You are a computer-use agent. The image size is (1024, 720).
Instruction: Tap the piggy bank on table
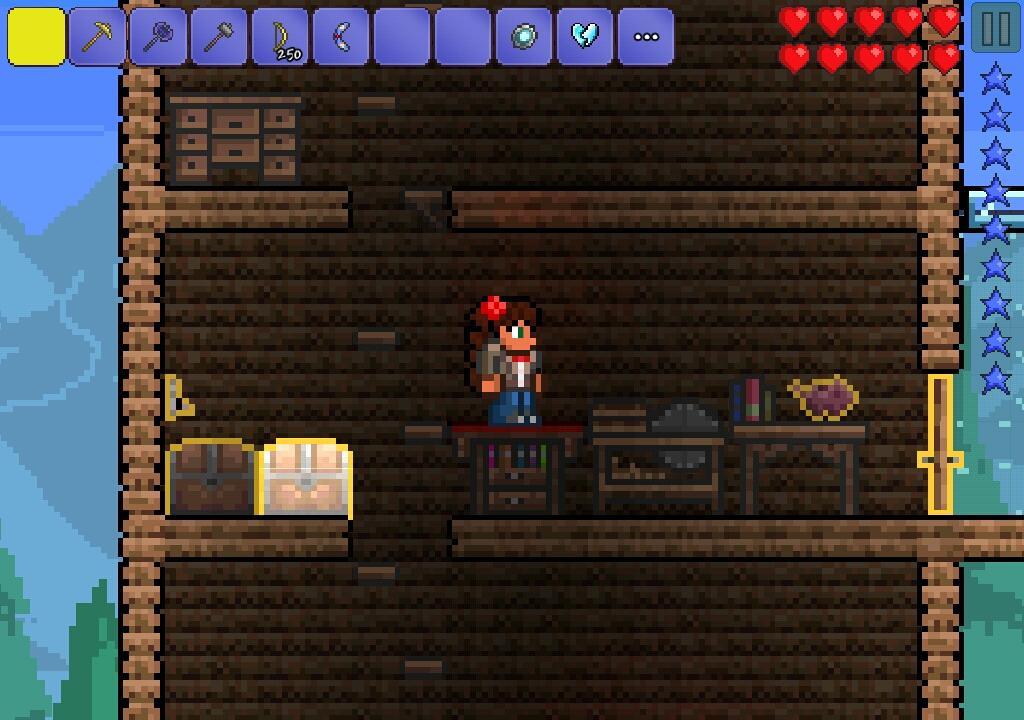(823, 398)
